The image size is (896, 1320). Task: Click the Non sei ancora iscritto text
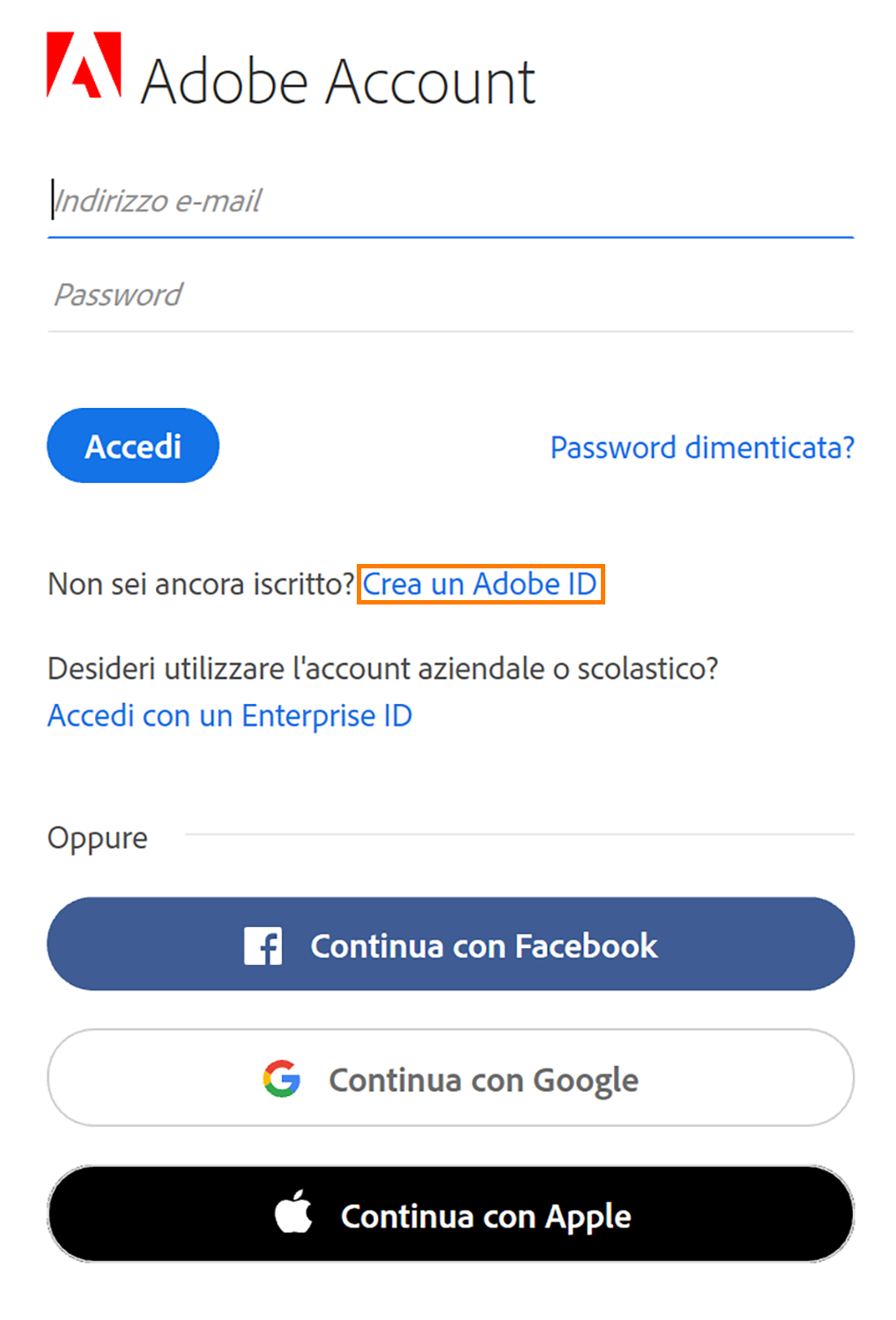(x=198, y=583)
